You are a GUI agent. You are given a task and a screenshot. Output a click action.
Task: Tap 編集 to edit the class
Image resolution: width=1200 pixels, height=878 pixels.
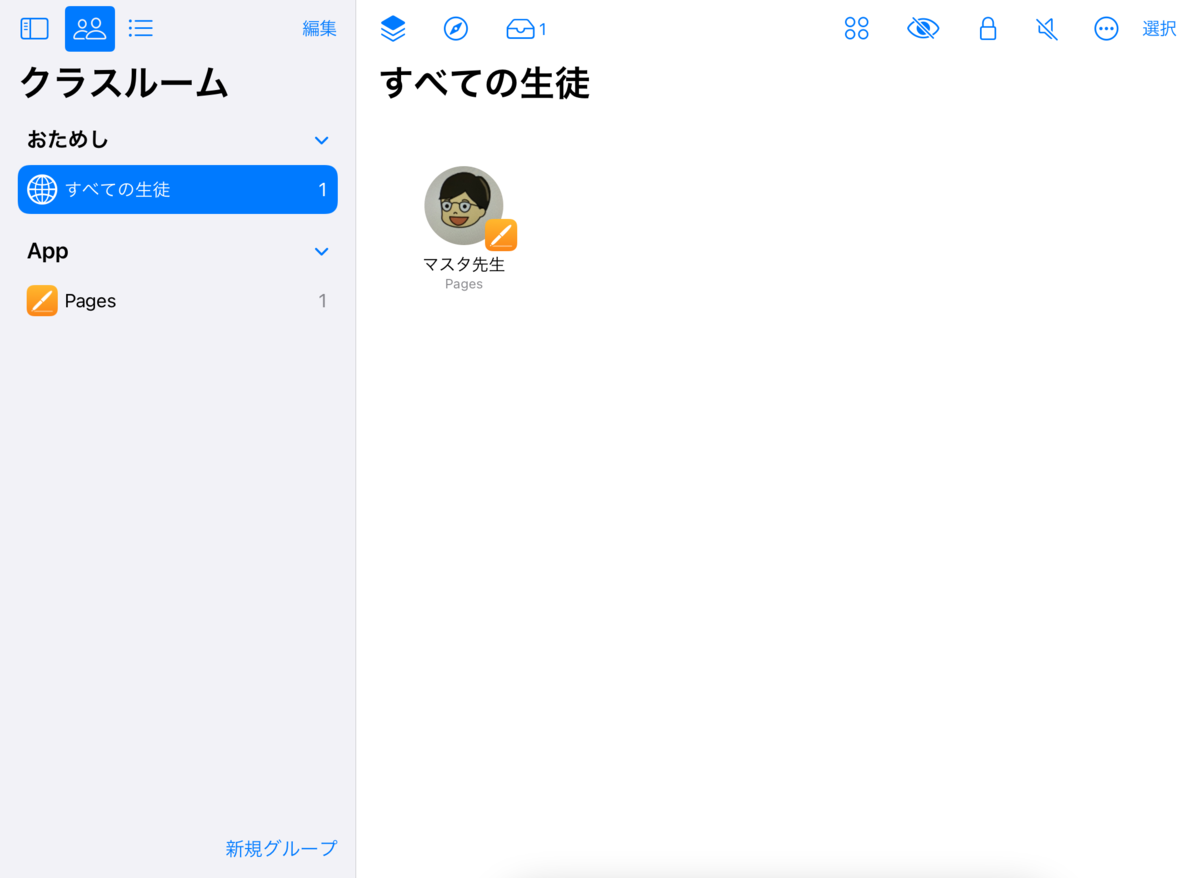320,29
